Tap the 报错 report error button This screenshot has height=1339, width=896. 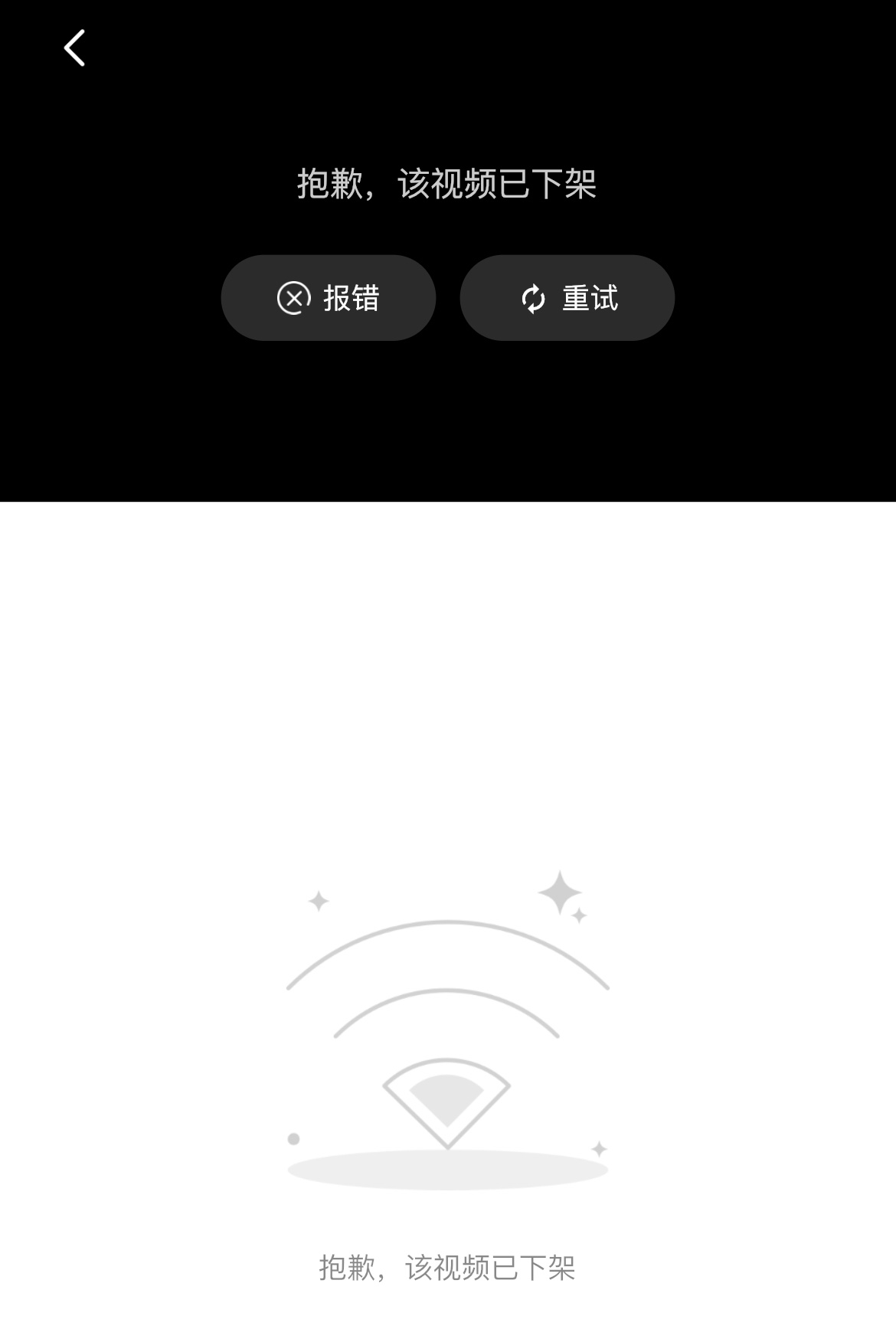click(329, 298)
